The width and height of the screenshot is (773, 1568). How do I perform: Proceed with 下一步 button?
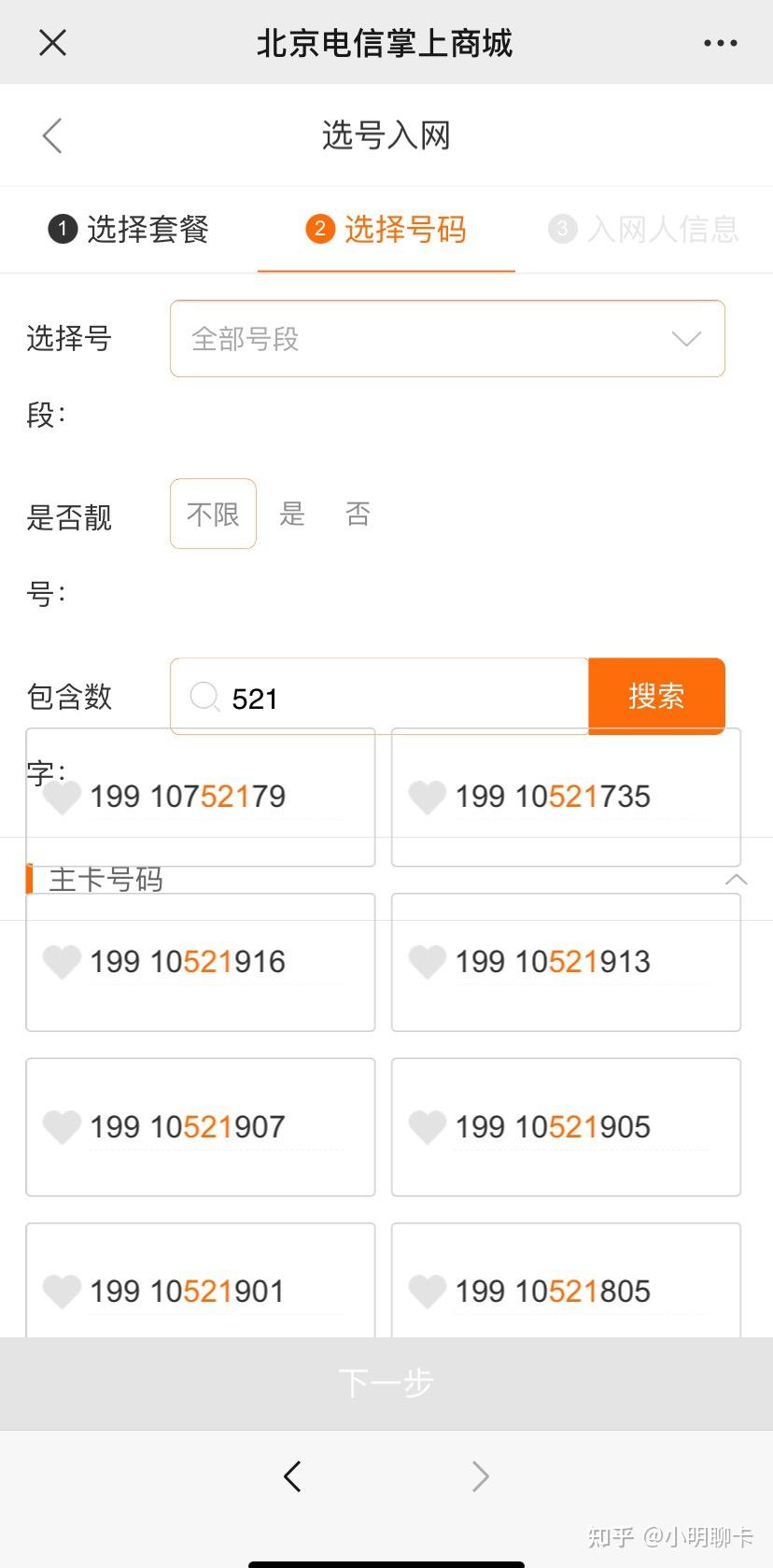tap(386, 1383)
